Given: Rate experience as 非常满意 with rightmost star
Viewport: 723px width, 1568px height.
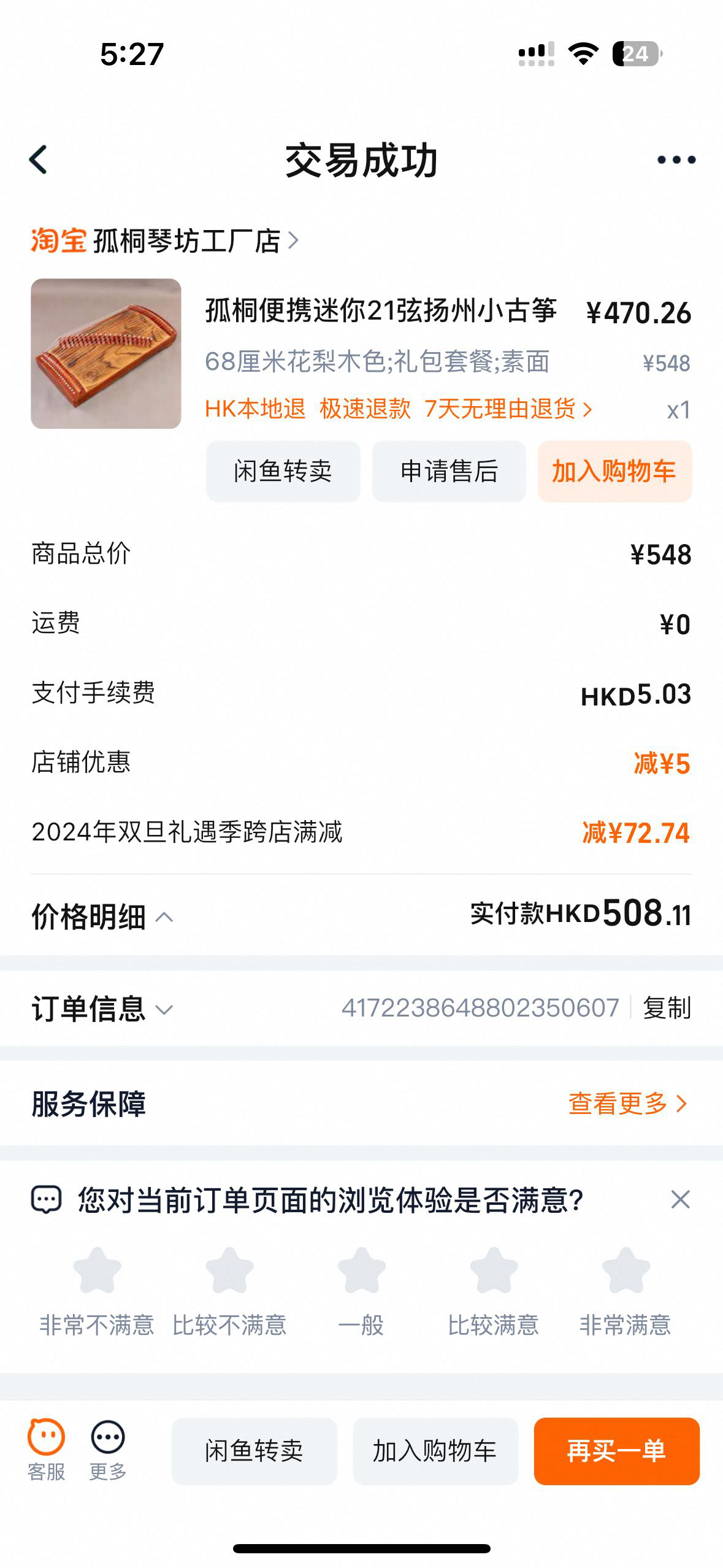Looking at the screenshot, I should click(624, 1270).
